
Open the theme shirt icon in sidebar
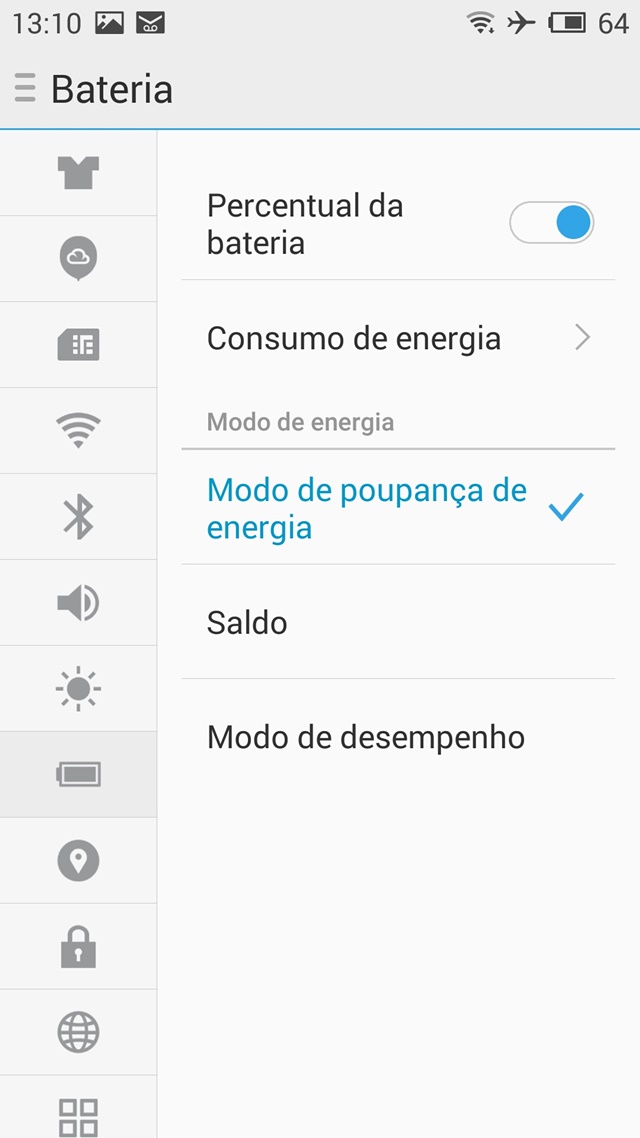78,173
